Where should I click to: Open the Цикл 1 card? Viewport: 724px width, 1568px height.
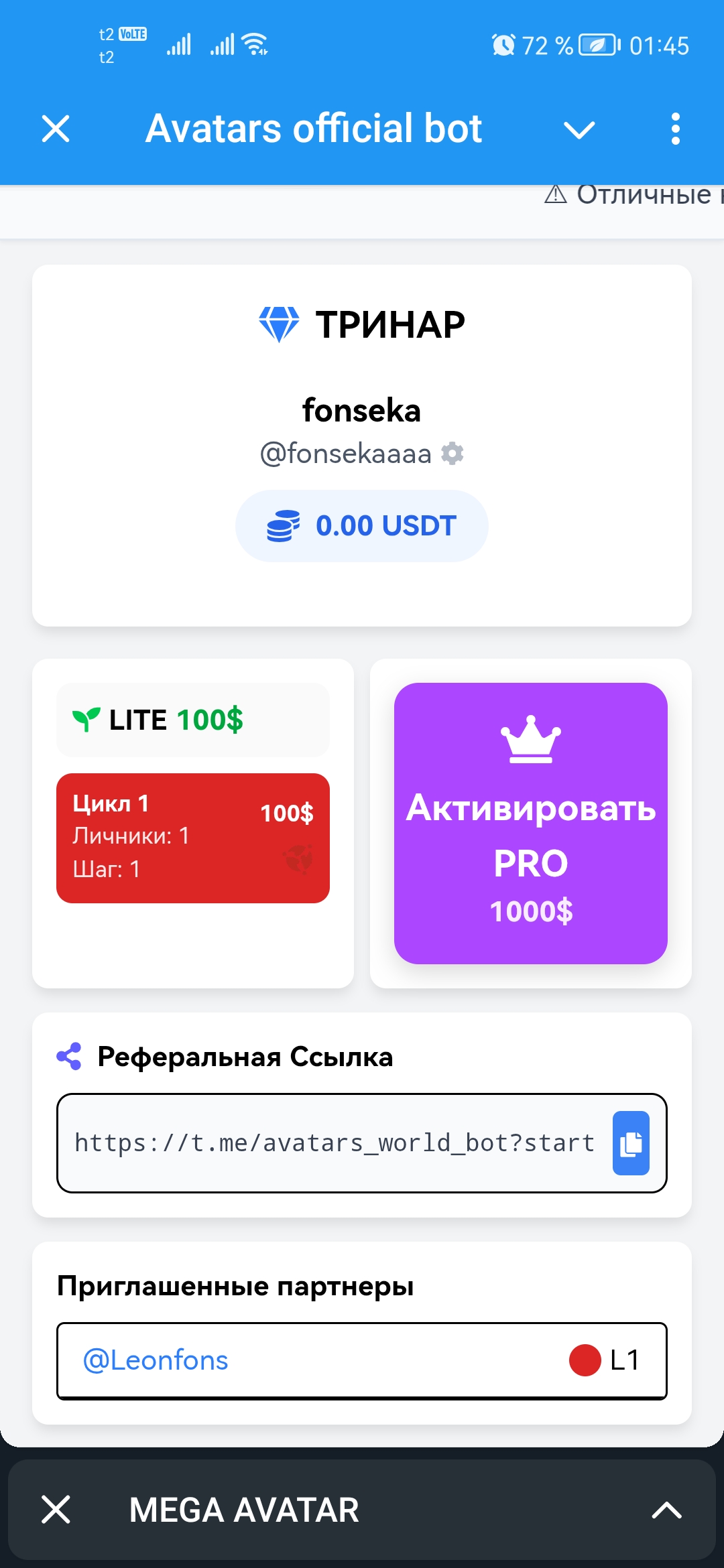(x=193, y=838)
